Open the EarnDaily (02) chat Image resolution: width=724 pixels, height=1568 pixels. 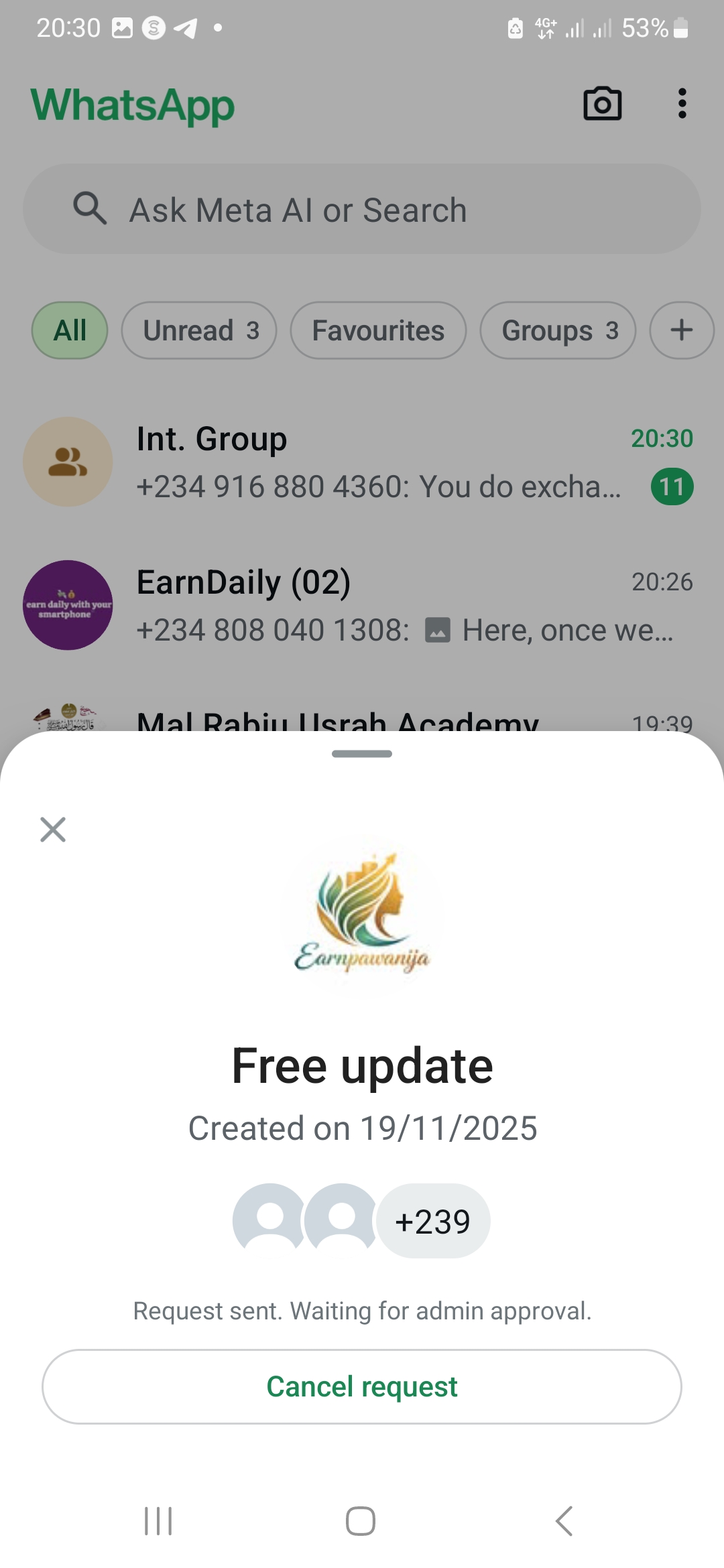[x=362, y=605]
